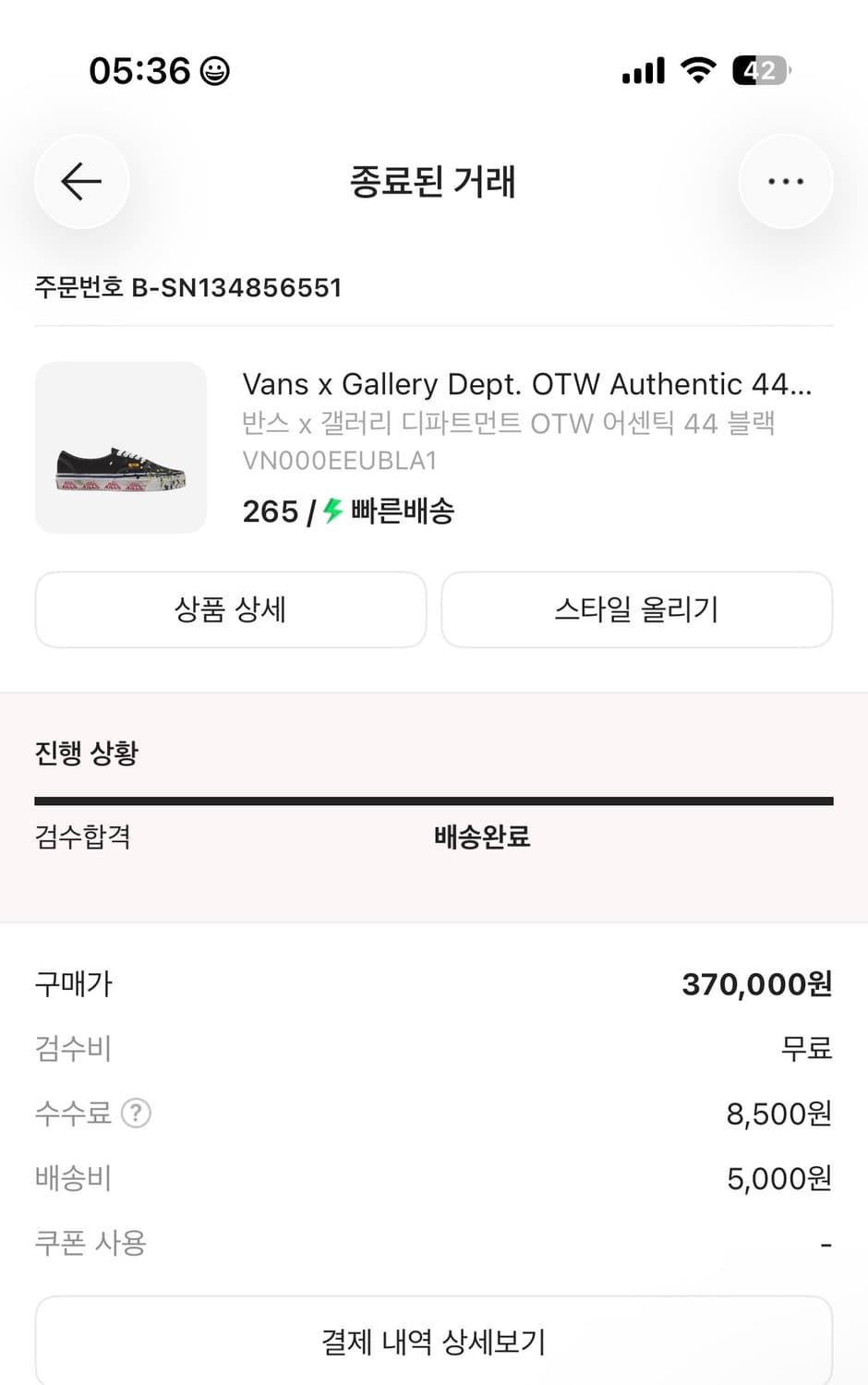Viewport: 868px width, 1385px height.
Task: Tap 스타일 올리기 to upload a style
Action: click(x=636, y=609)
